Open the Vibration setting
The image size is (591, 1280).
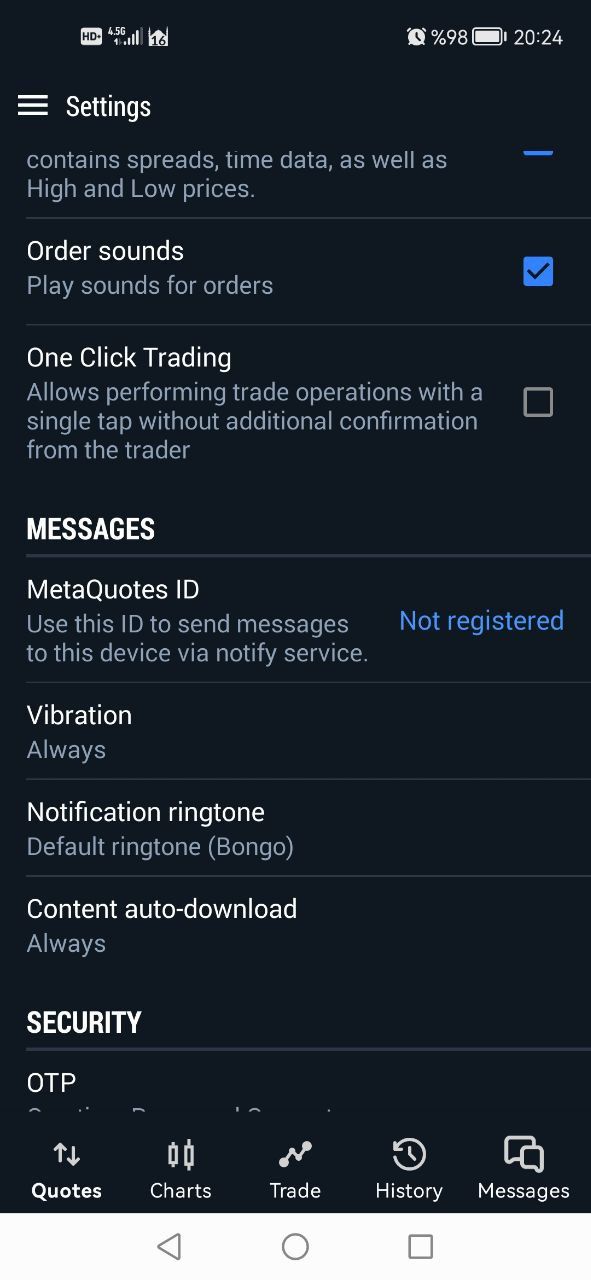[295, 731]
